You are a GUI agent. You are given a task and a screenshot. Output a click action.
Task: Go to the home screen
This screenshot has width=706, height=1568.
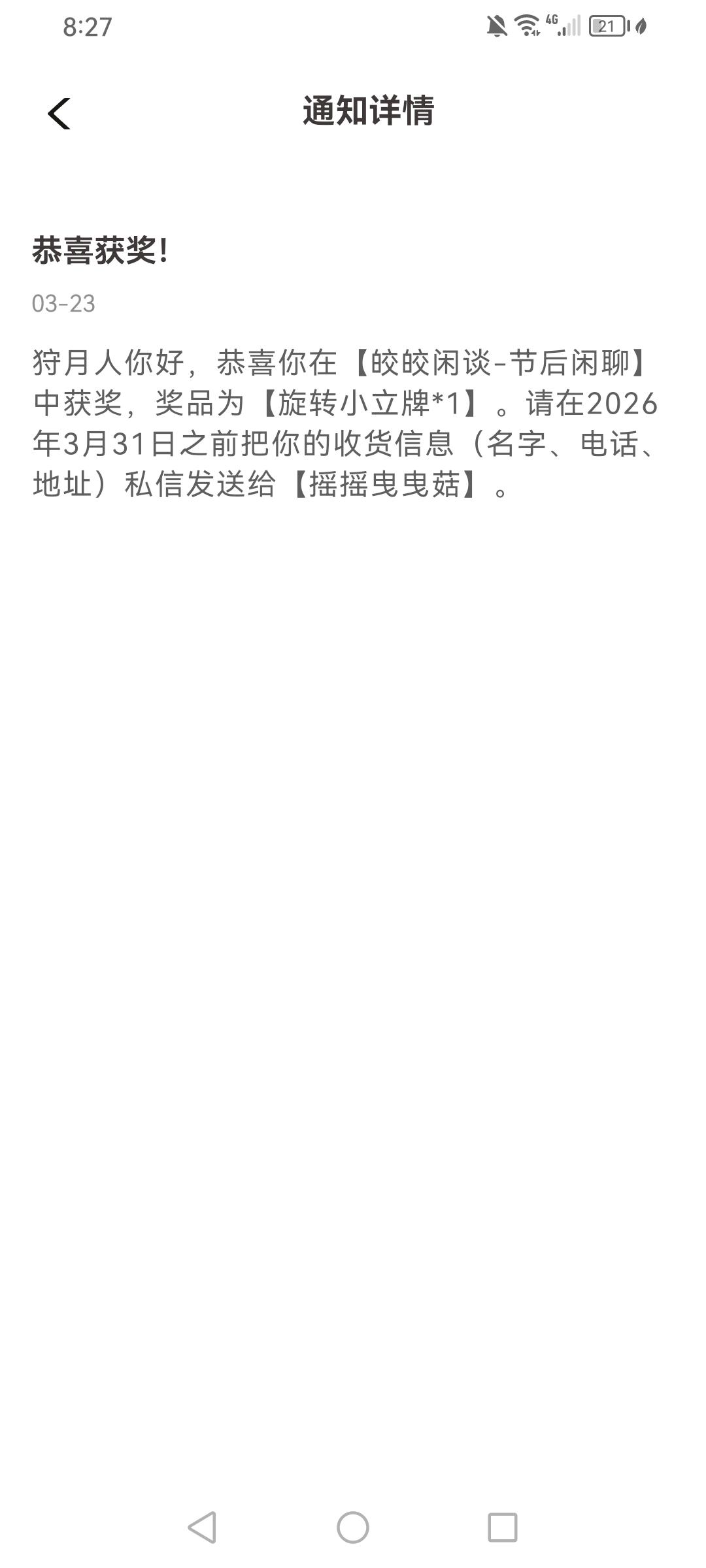click(x=353, y=1527)
